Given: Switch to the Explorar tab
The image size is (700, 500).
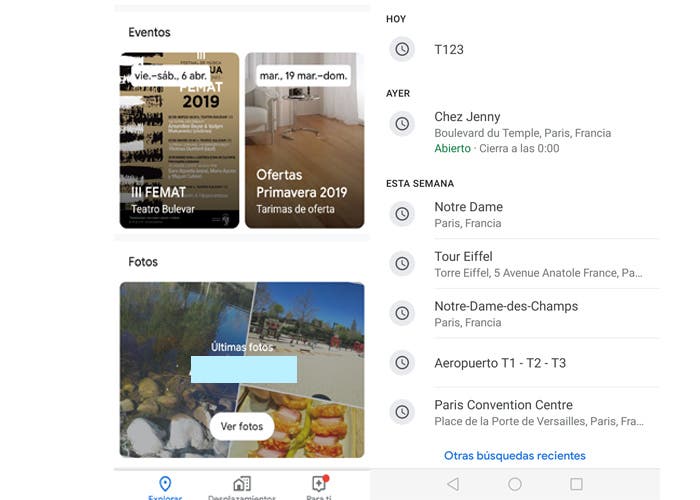Looking at the screenshot, I should [165, 487].
